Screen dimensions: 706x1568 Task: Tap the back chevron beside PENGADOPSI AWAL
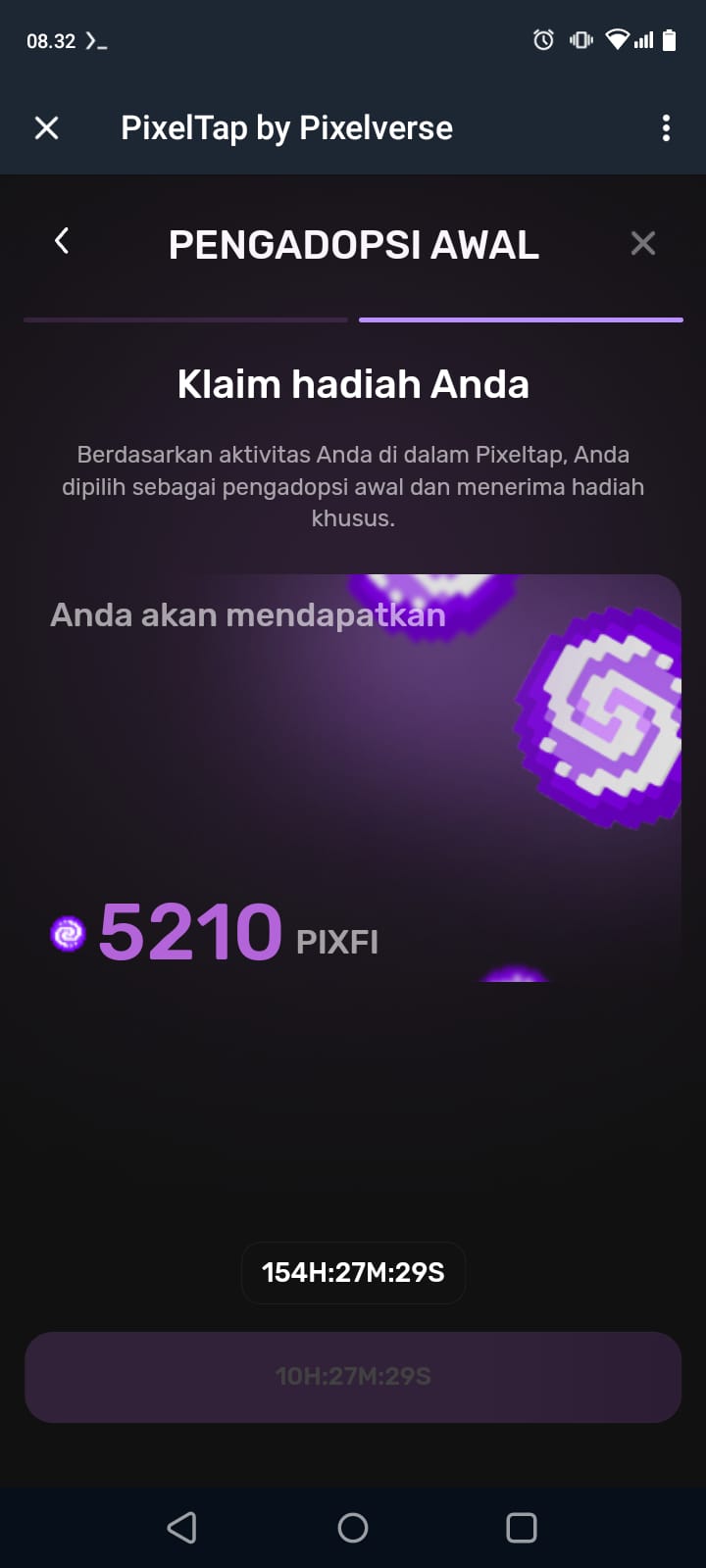[61, 240]
